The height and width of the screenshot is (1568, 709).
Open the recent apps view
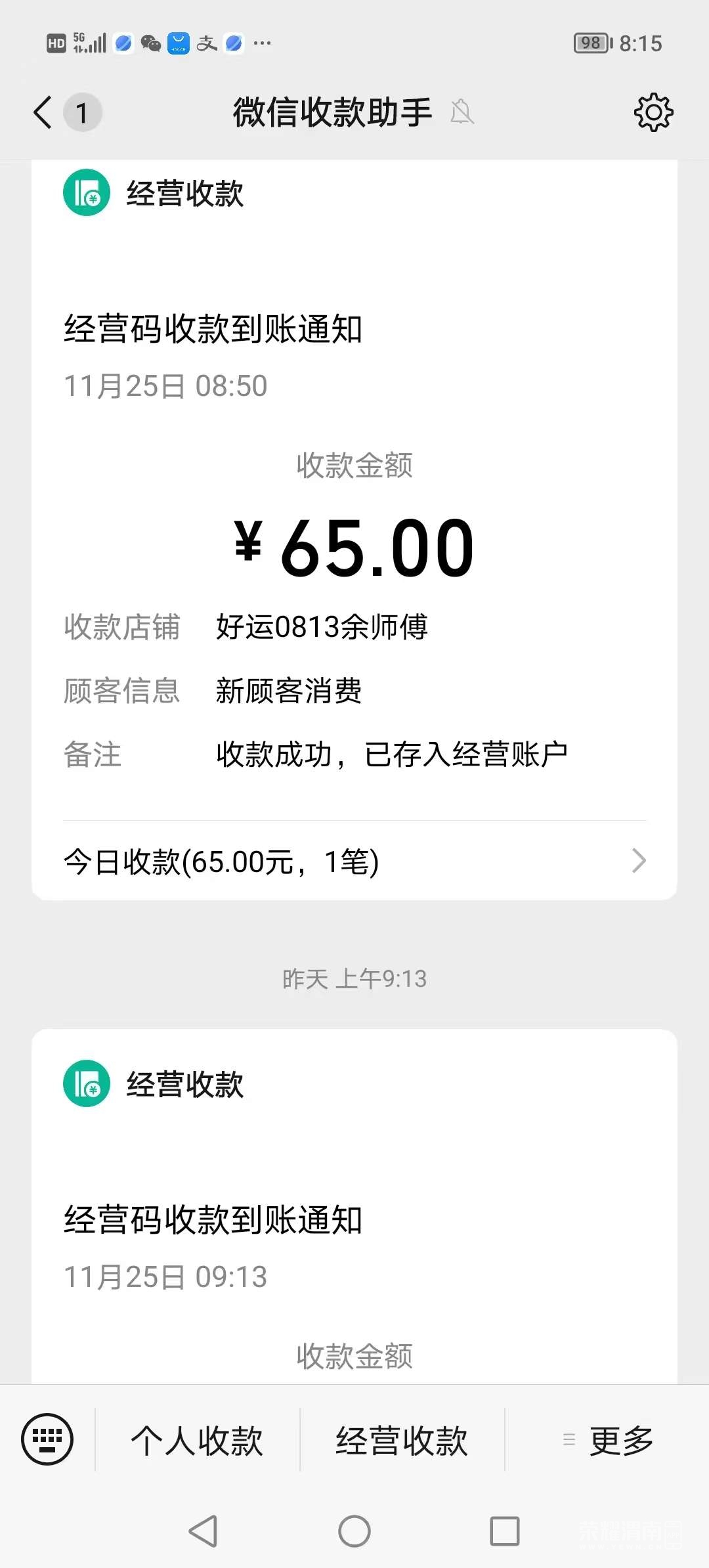(505, 1532)
